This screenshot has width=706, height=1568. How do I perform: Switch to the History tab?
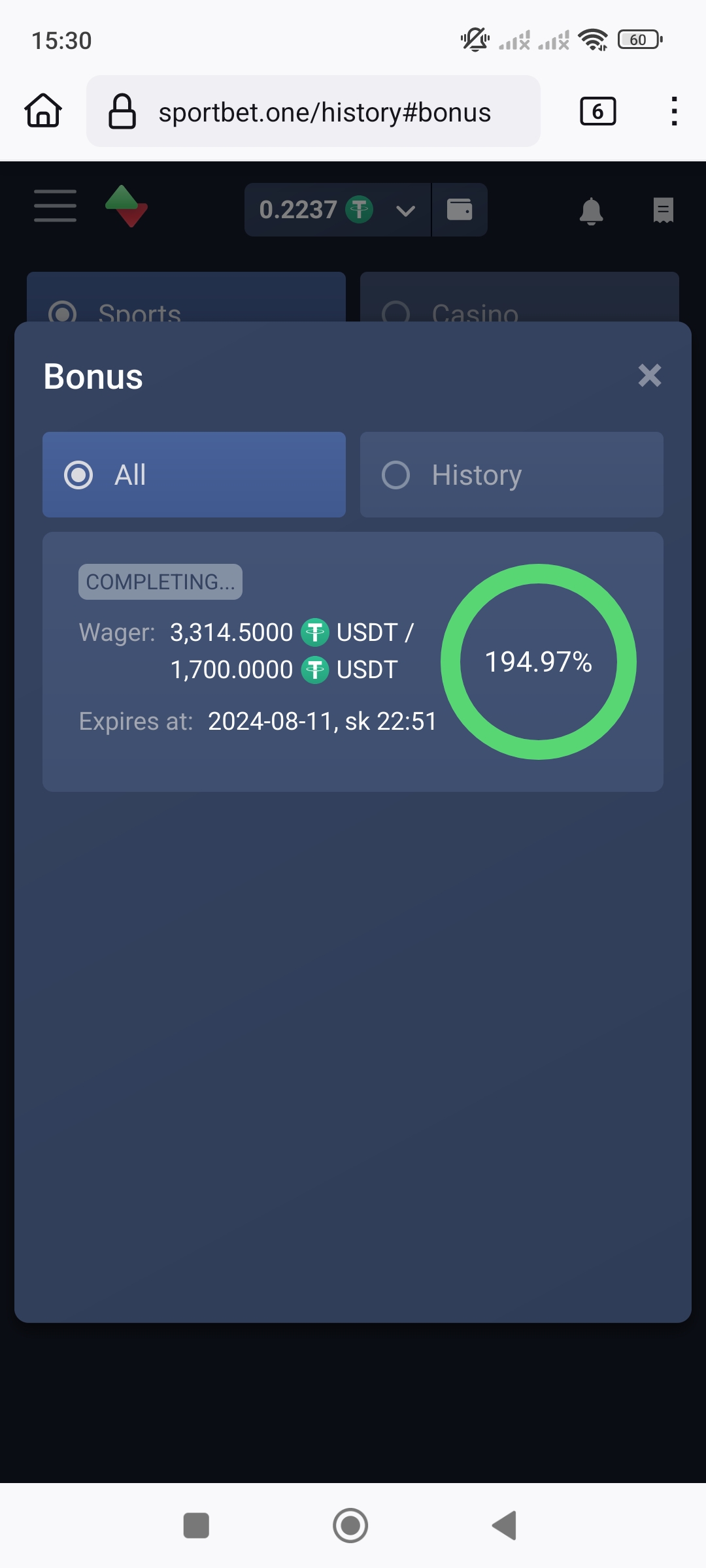pyautogui.click(x=511, y=475)
